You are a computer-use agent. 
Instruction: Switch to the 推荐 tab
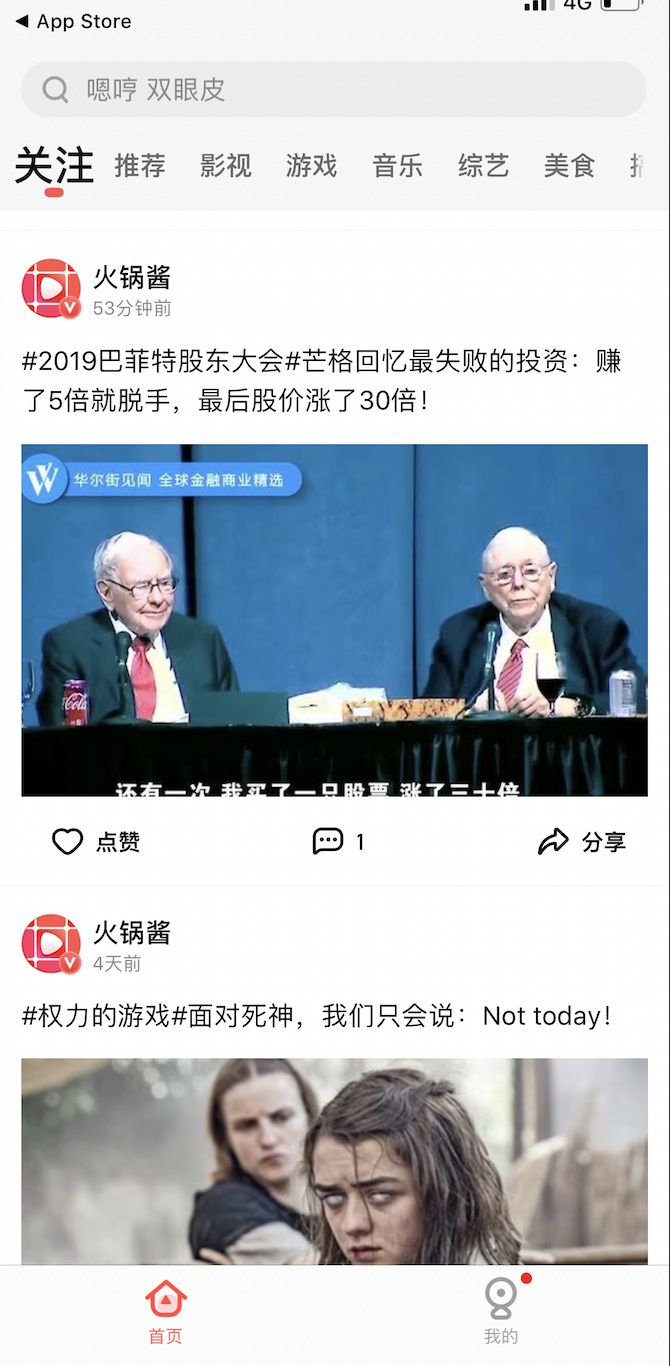140,166
